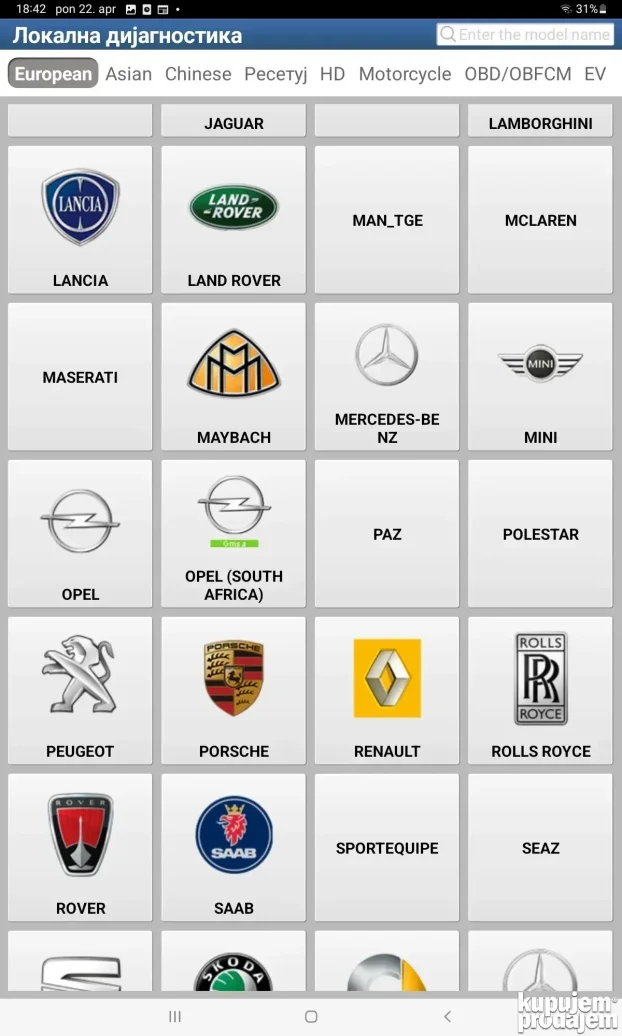
Task: Tap the Peugeot tile
Action: tap(80, 691)
